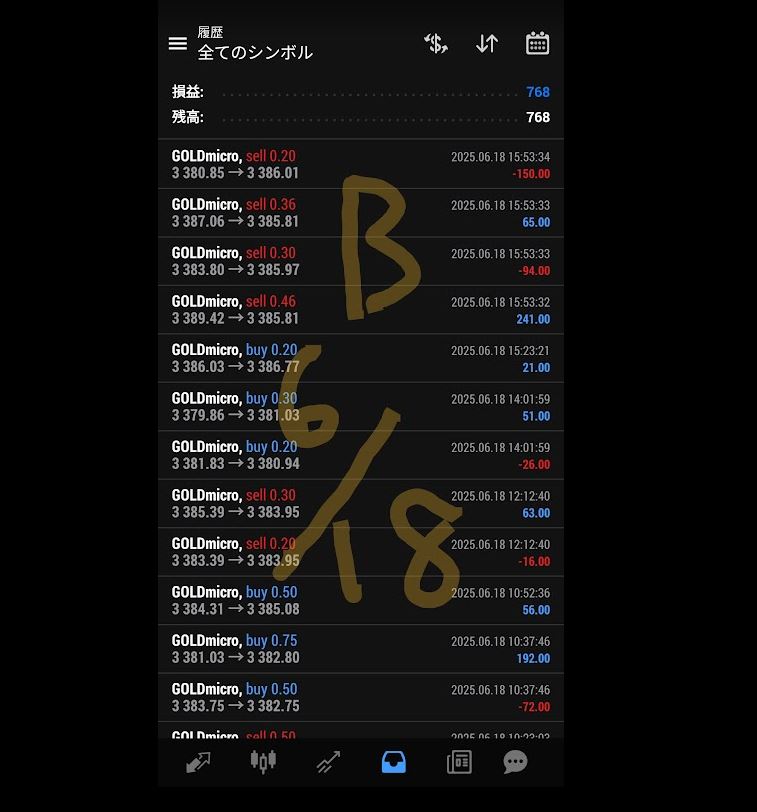Image resolution: width=757 pixels, height=812 pixels.
Task: Open the sort order arrows
Action: coord(487,43)
